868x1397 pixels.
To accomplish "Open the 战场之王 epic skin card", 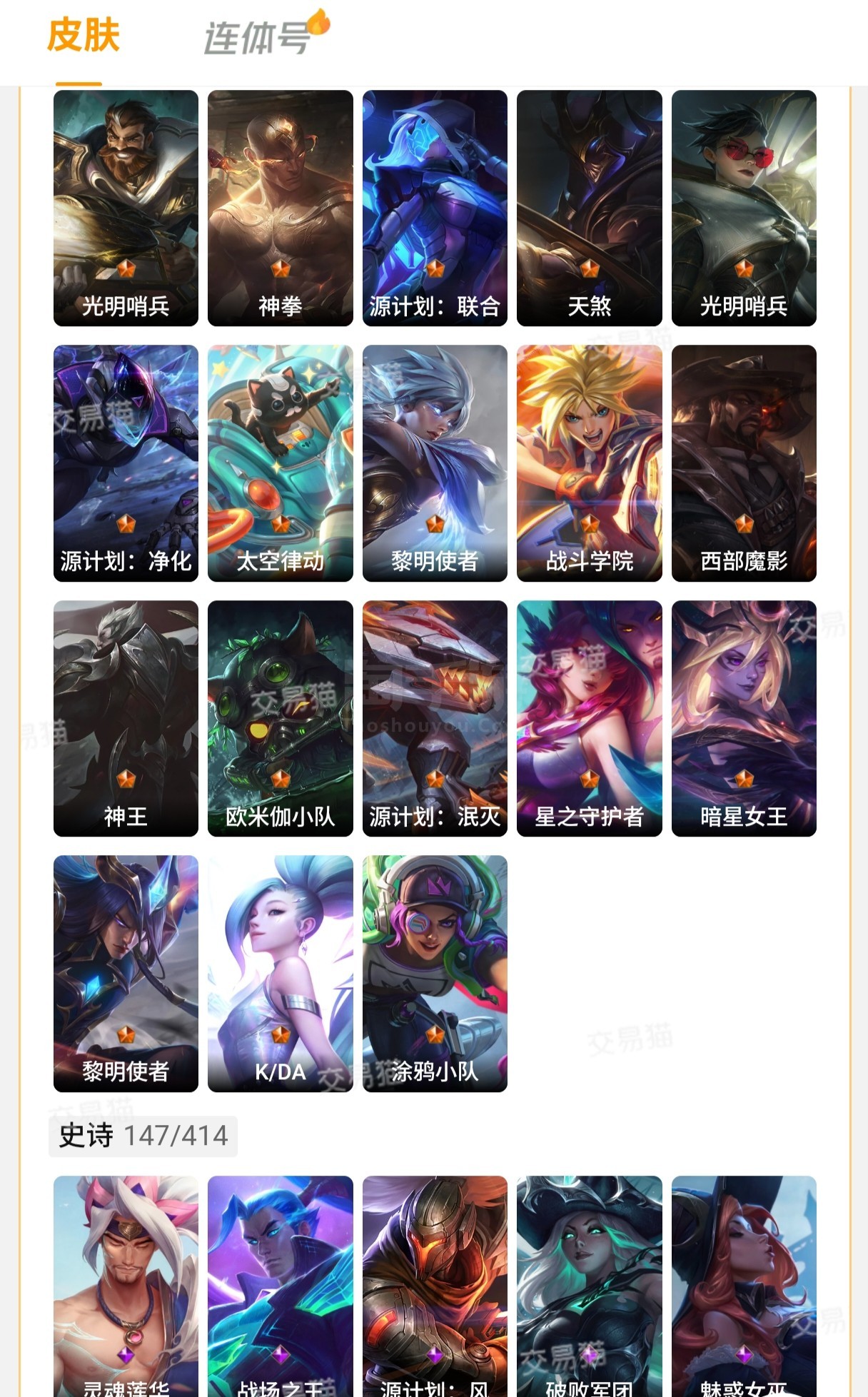I will pyautogui.click(x=280, y=1285).
